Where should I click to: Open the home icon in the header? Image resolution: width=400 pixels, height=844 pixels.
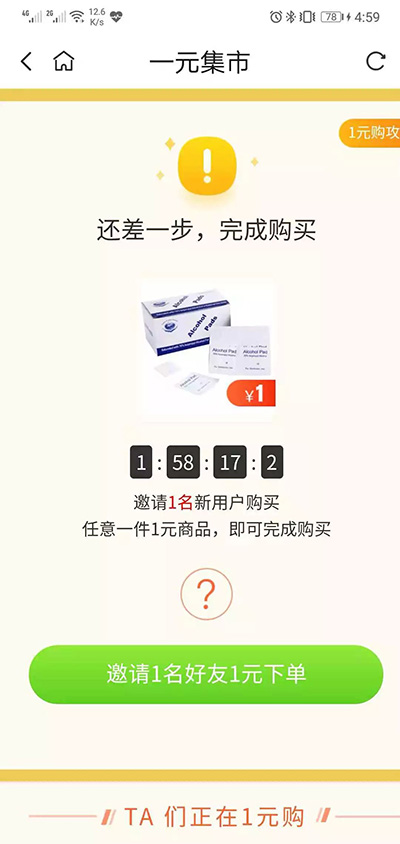tap(64, 61)
